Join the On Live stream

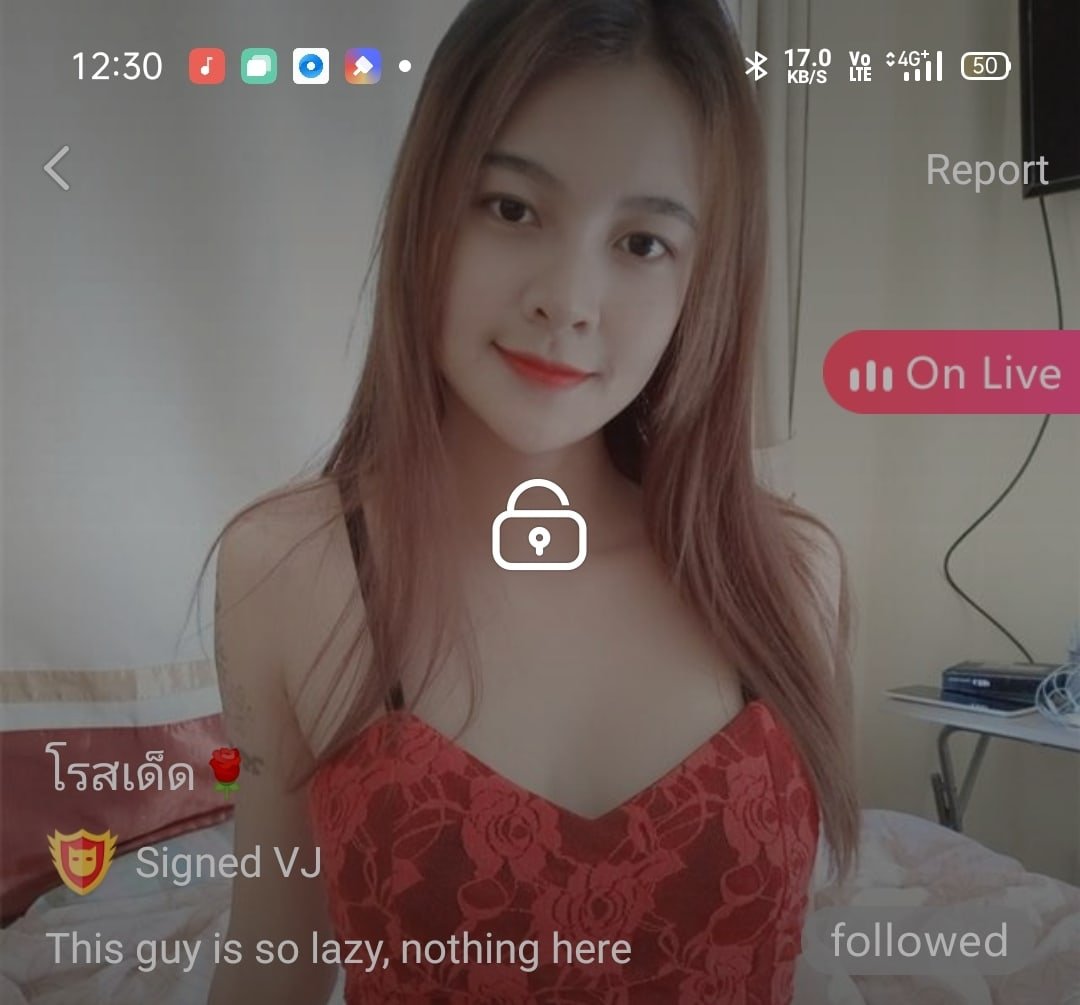pyautogui.click(x=952, y=373)
